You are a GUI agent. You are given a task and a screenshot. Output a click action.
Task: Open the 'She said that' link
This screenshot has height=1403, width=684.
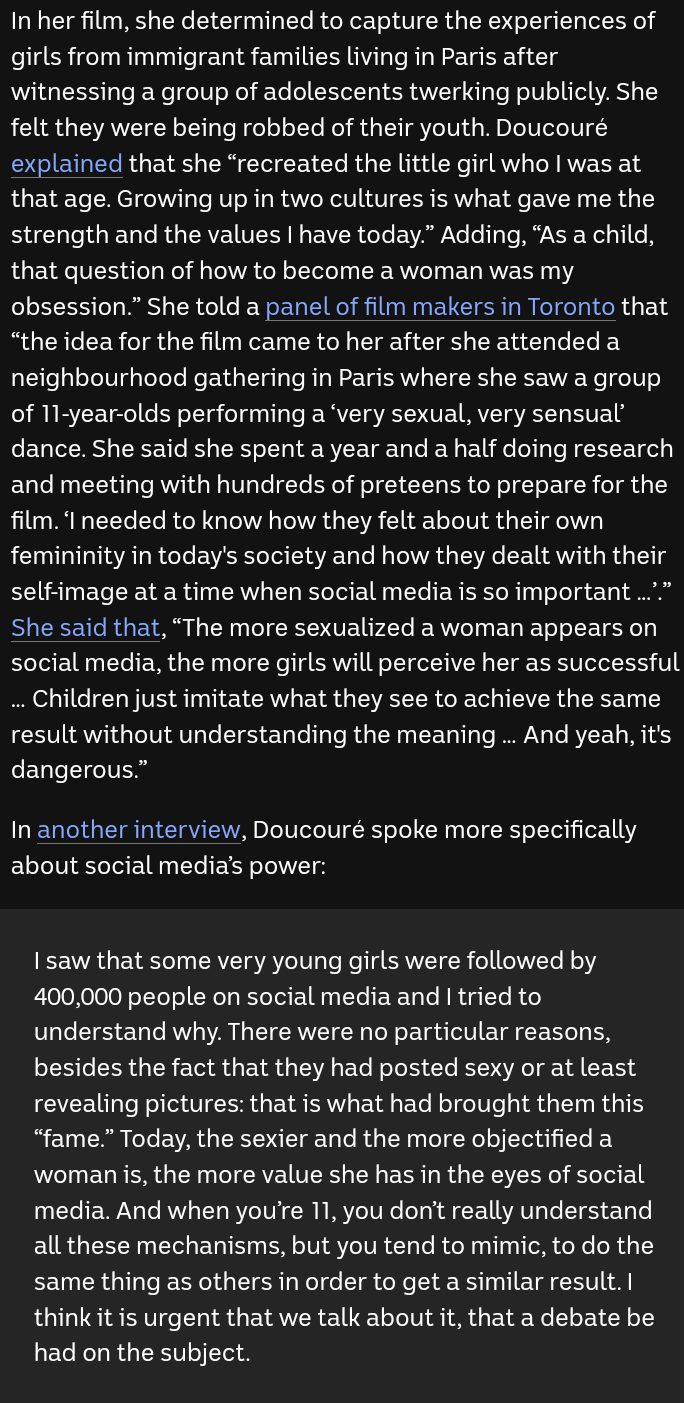[x=86, y=628]
